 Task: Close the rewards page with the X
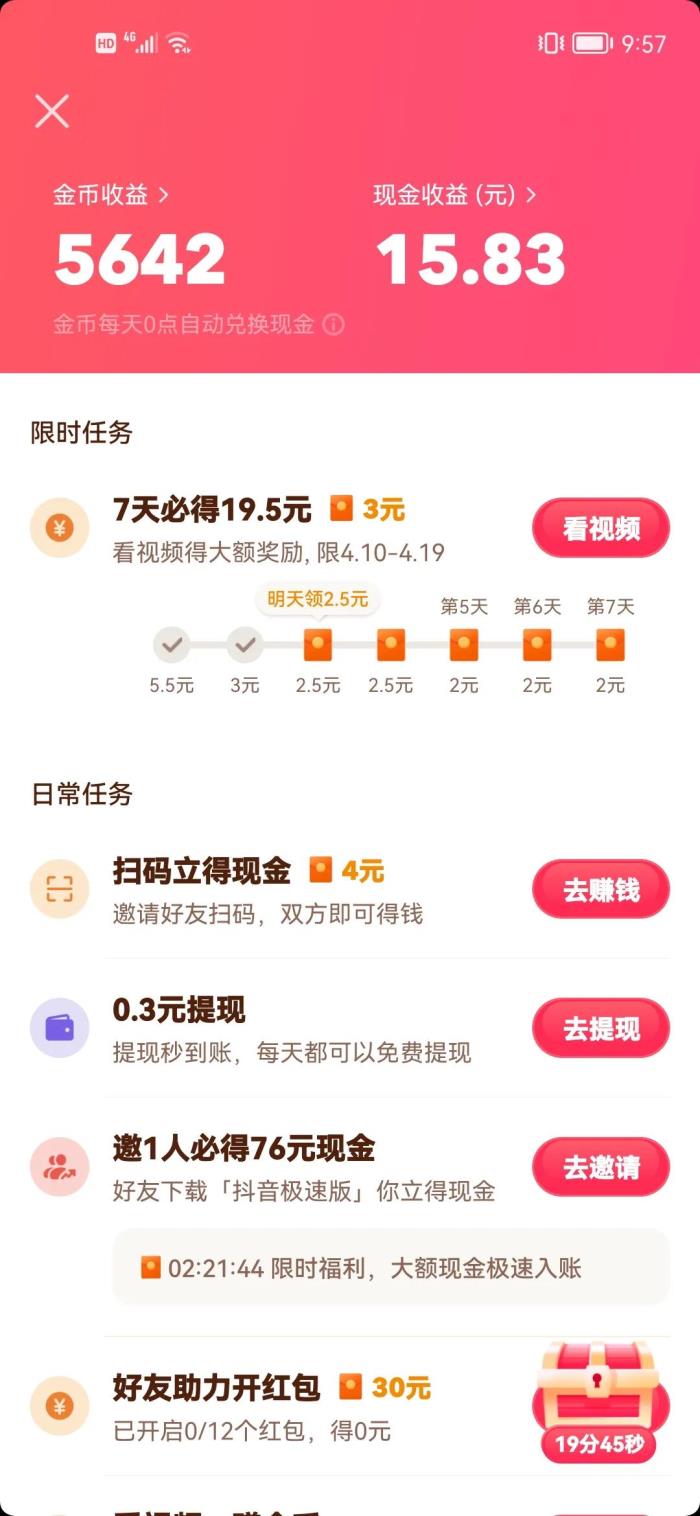[x=52, y=111]
